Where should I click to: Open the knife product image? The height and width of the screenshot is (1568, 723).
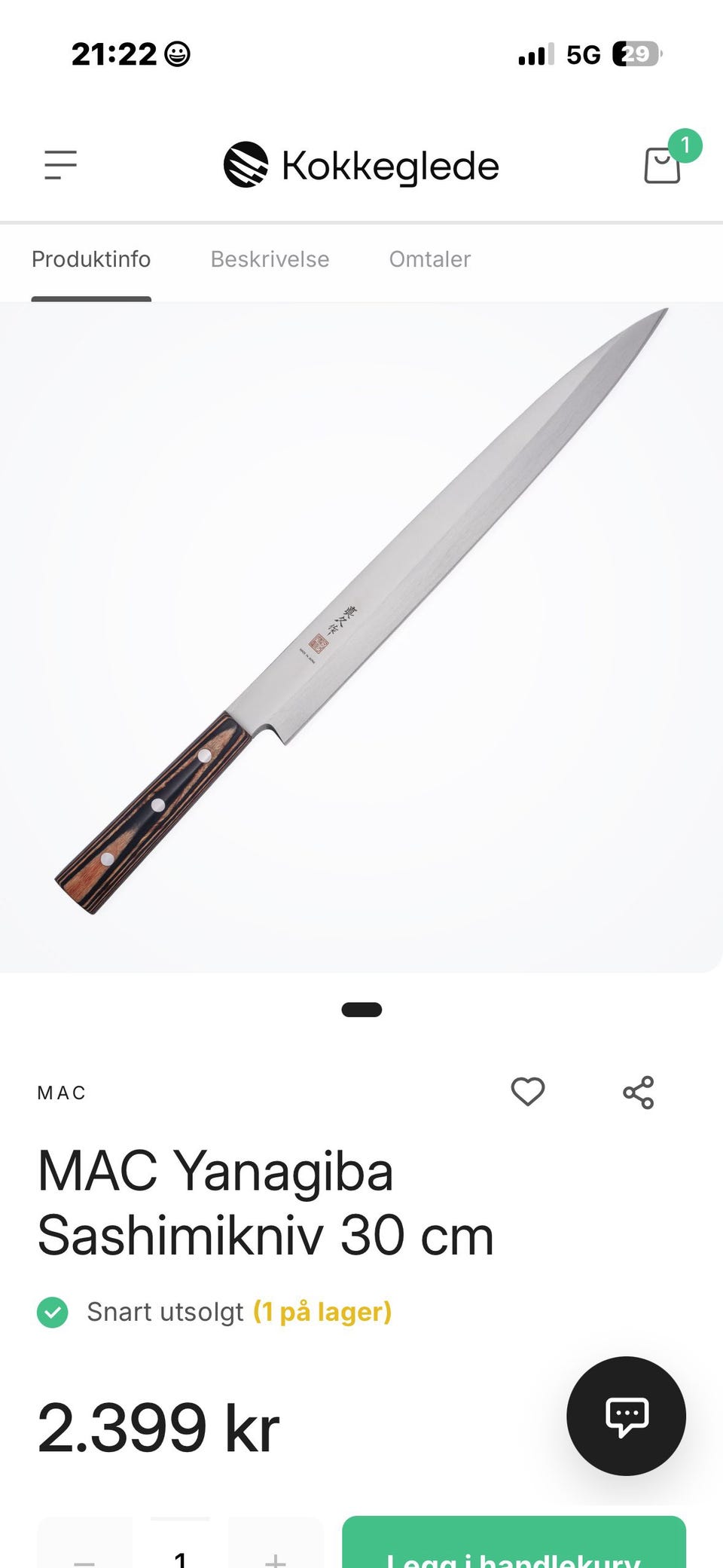pos(361,637)
